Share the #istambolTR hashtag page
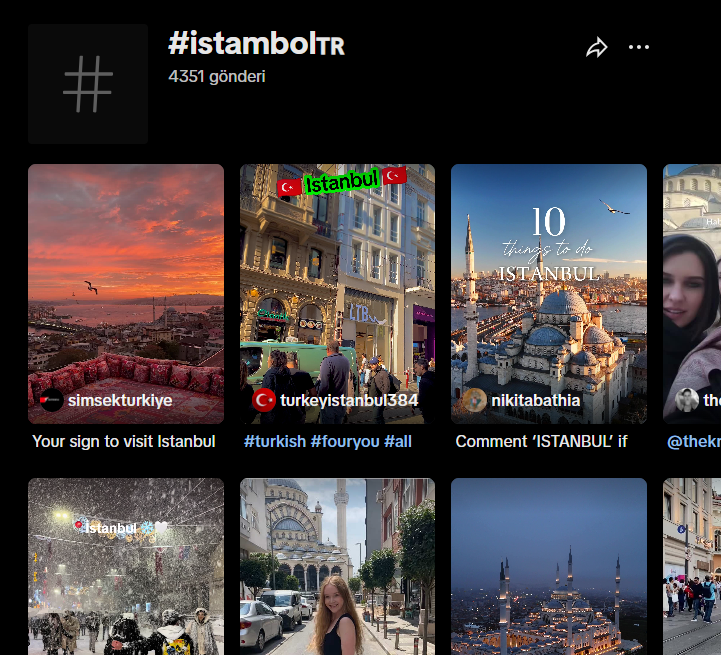This screenshot has width=721, height=655. 597,47
